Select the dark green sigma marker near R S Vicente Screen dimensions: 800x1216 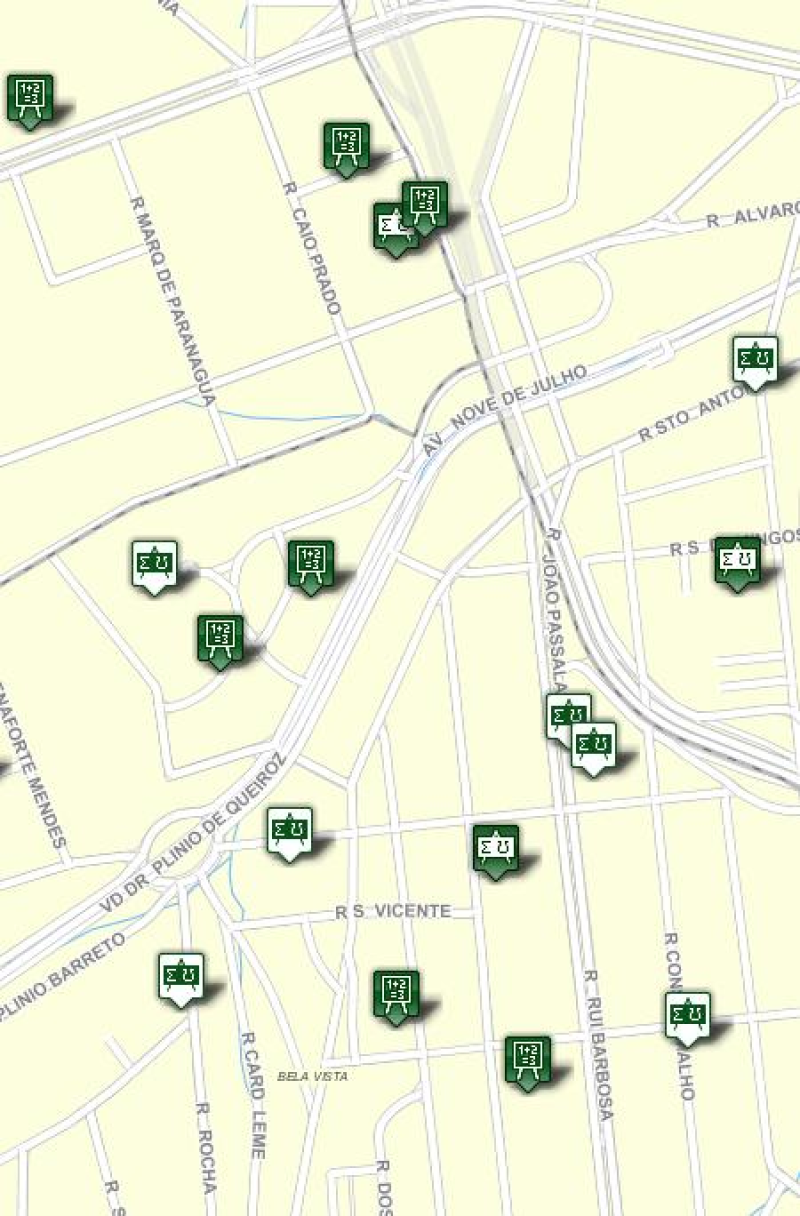[x=496, y=848]
